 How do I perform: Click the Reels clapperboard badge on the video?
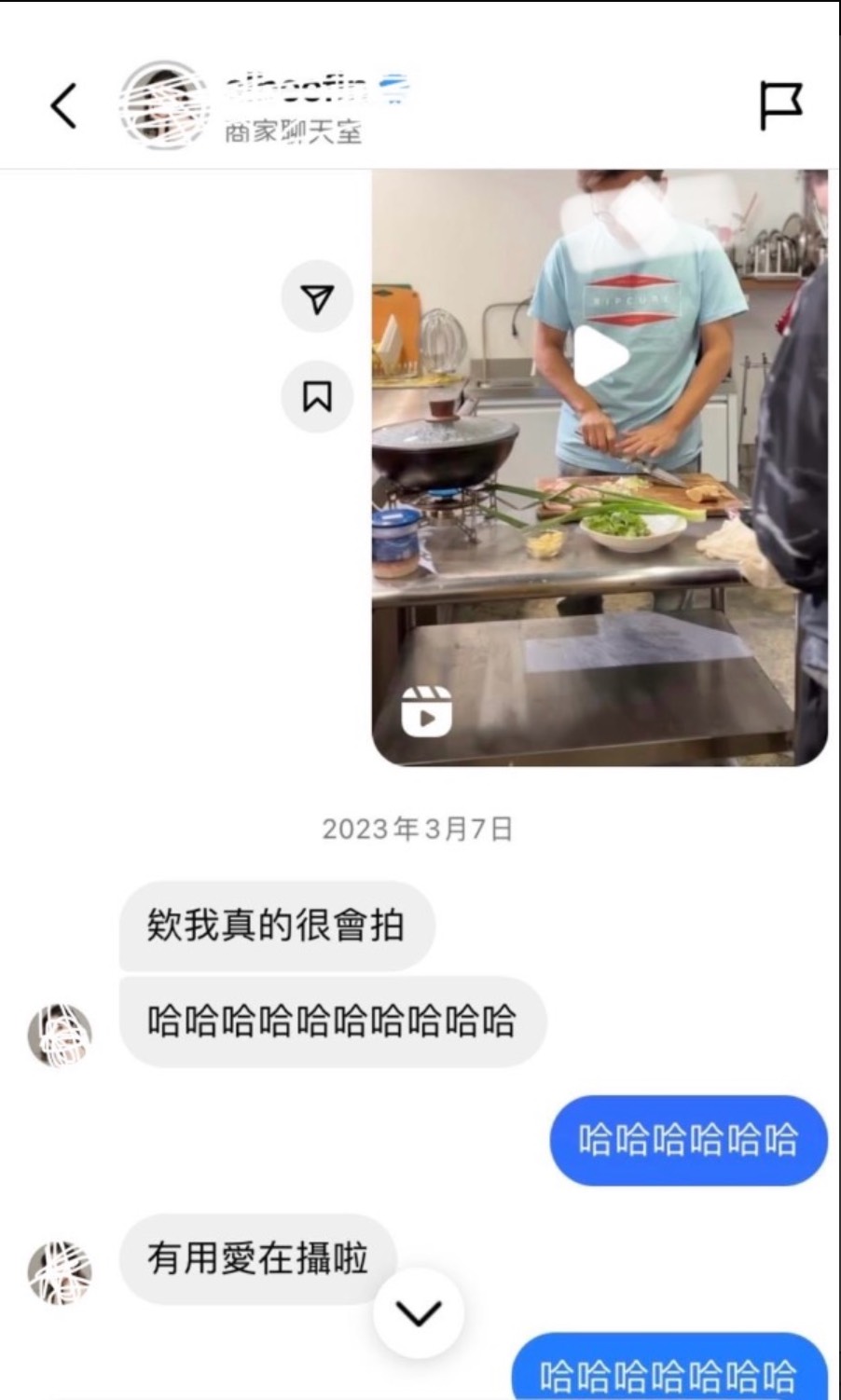point(427,713)
